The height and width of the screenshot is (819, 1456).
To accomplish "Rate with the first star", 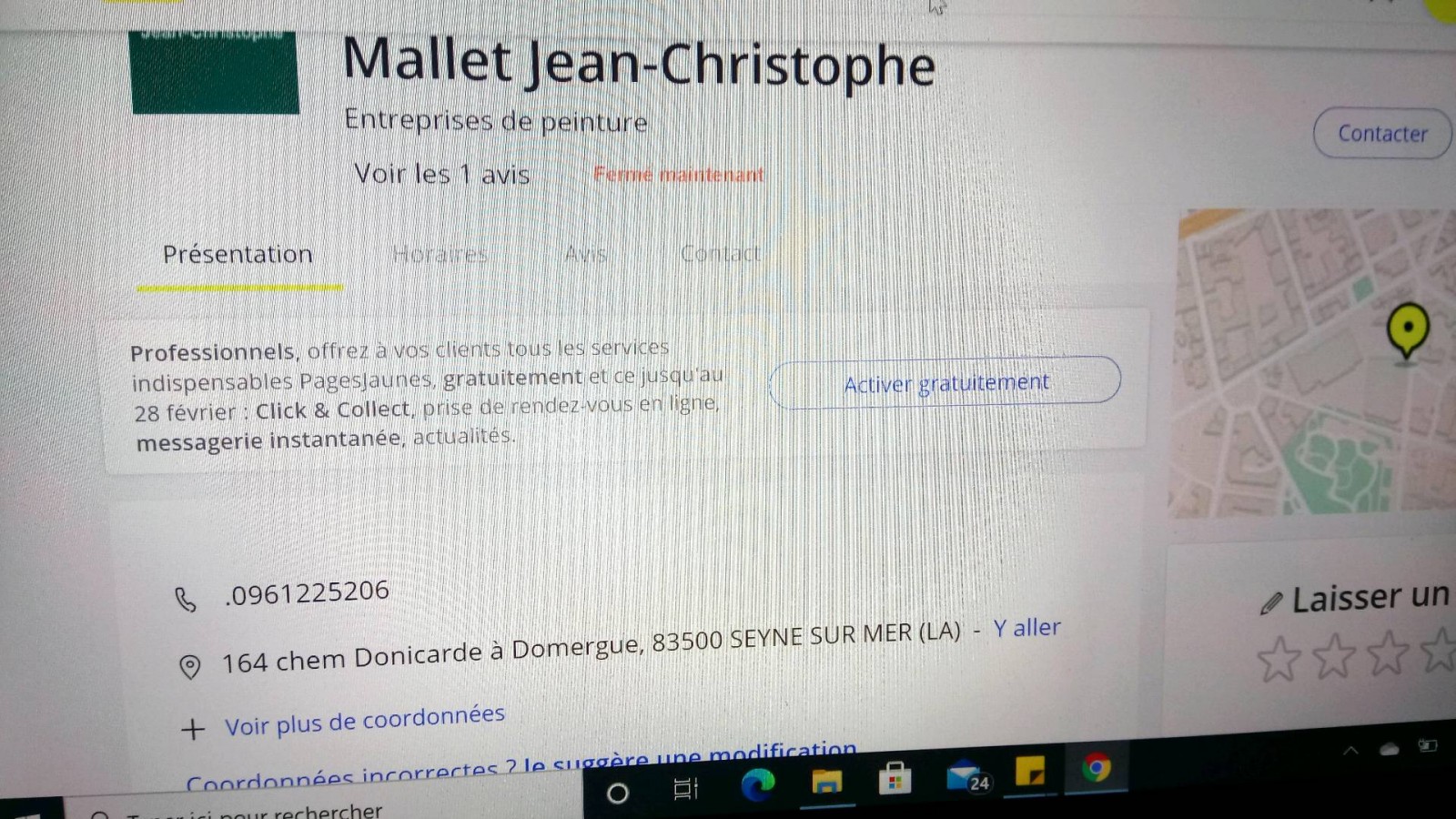I will point(1279,659).
